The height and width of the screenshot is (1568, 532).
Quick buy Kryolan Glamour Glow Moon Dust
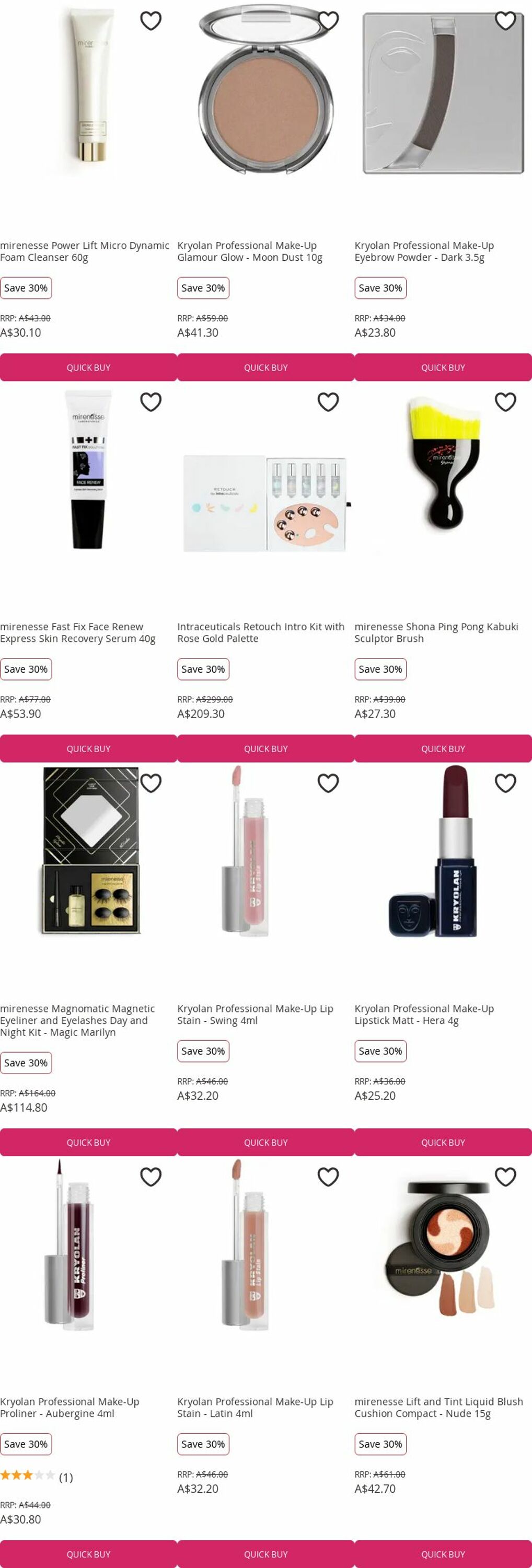click(265, 367)
